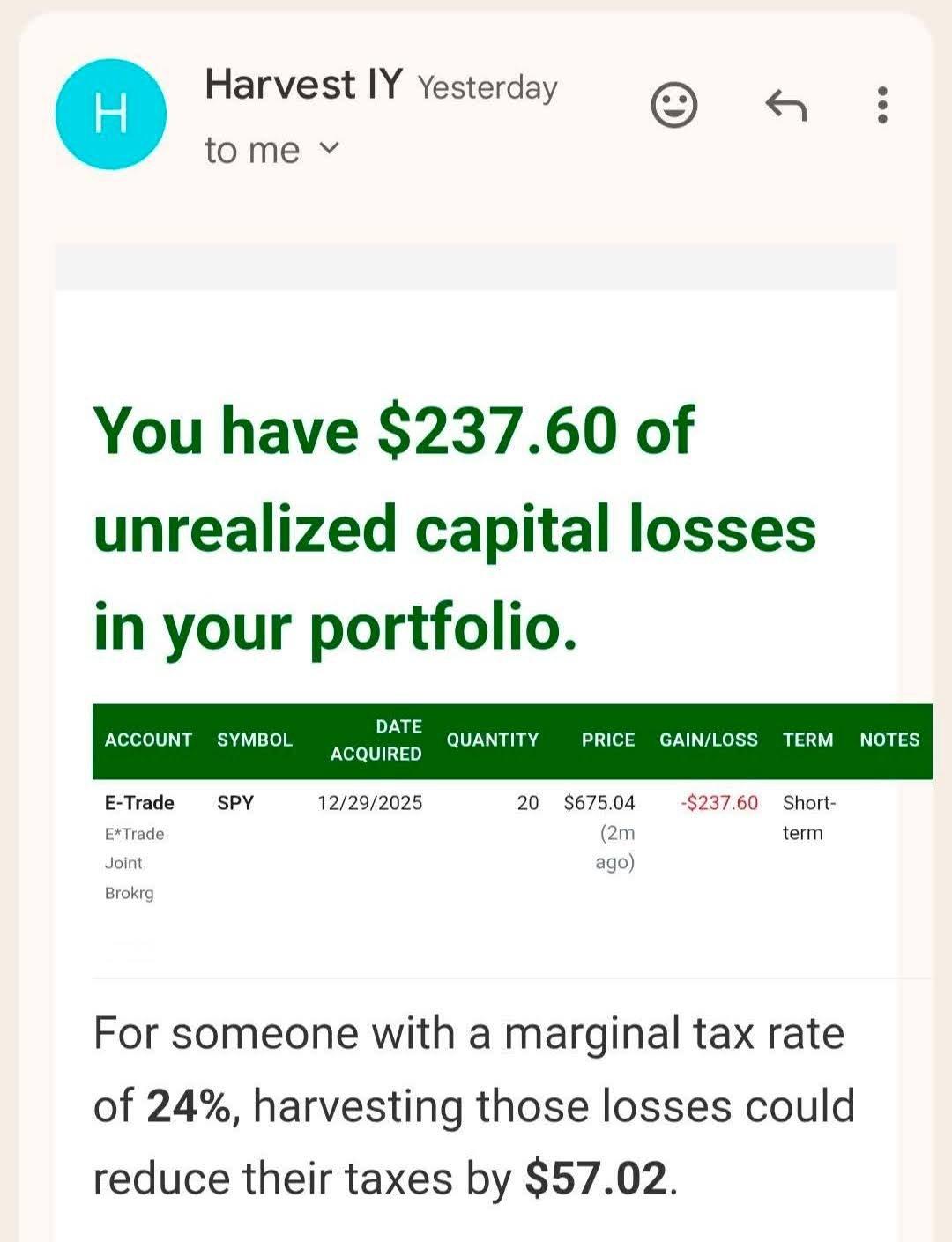Click the SYMBOL column header
The image size is (952, 1242).
pyautogui.click(x=256, y=740)
